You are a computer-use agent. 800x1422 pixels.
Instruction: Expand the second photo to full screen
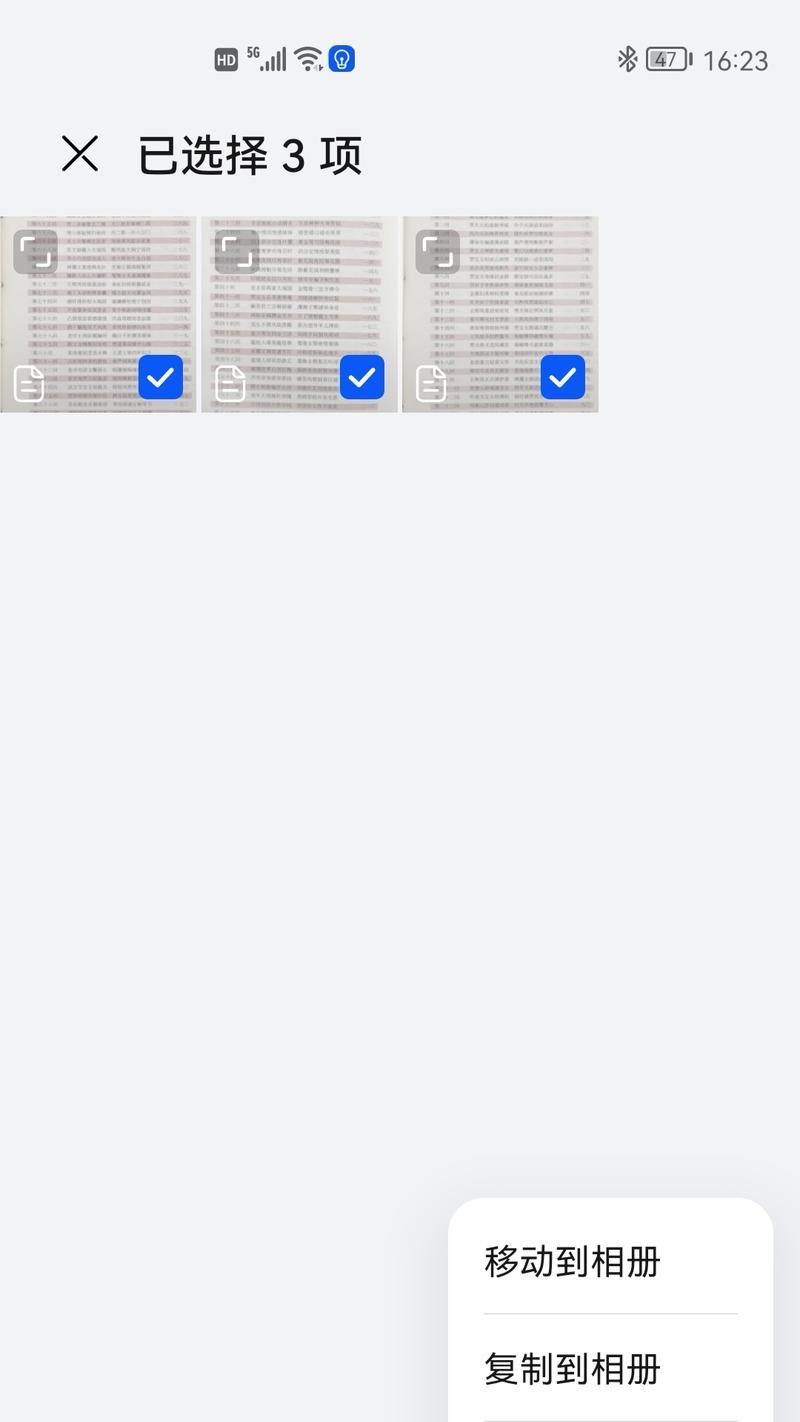pyautogui.click(x=237, y=252)
